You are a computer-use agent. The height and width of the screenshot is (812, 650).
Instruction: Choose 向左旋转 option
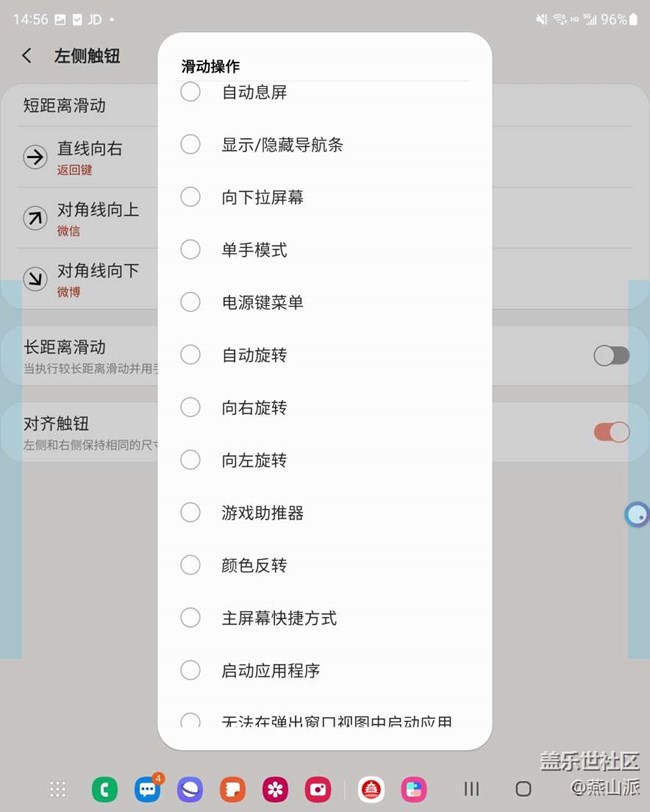[190, 460]
